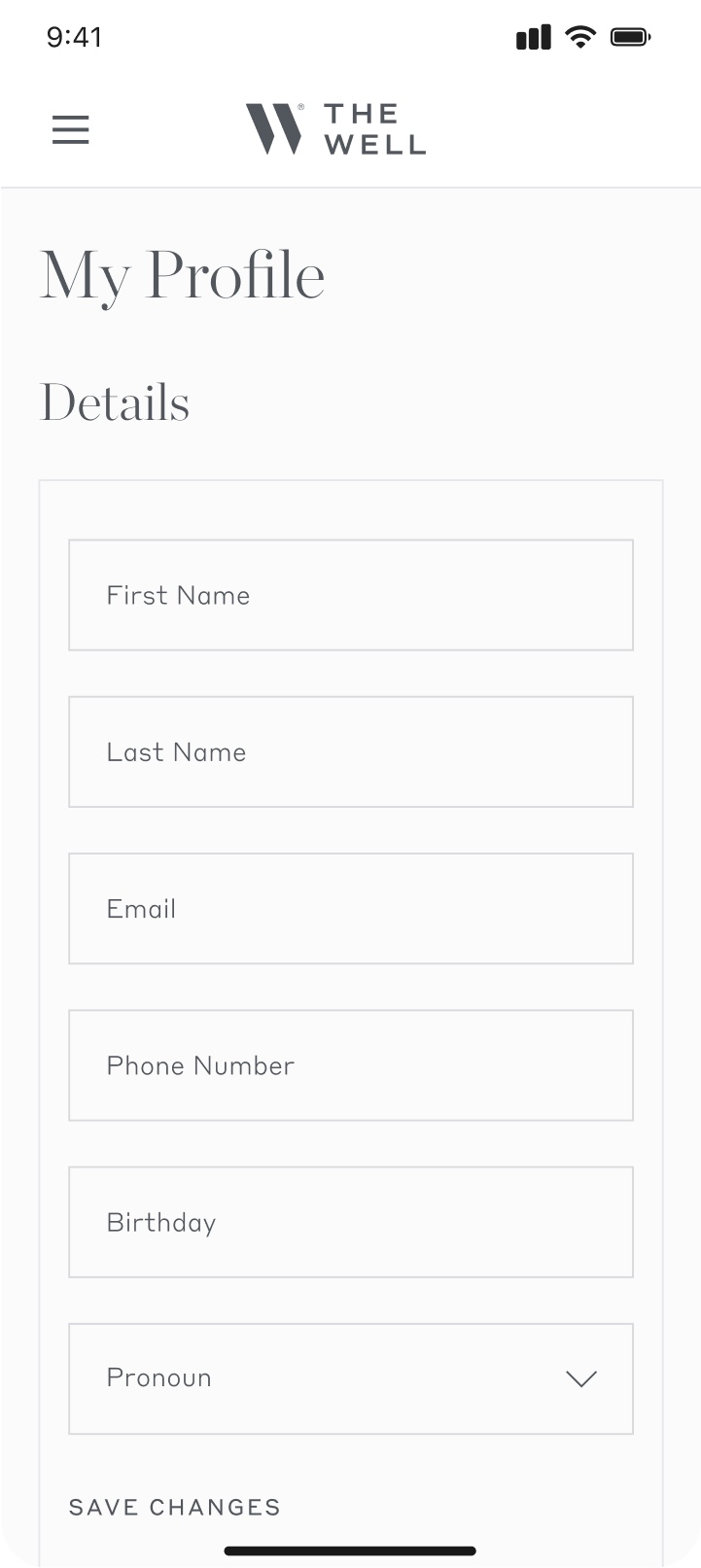The width and height of the screenshot is (701, 1568).
Task: Select the Email field
Action: pyautogui.click(x=350, y=908)
